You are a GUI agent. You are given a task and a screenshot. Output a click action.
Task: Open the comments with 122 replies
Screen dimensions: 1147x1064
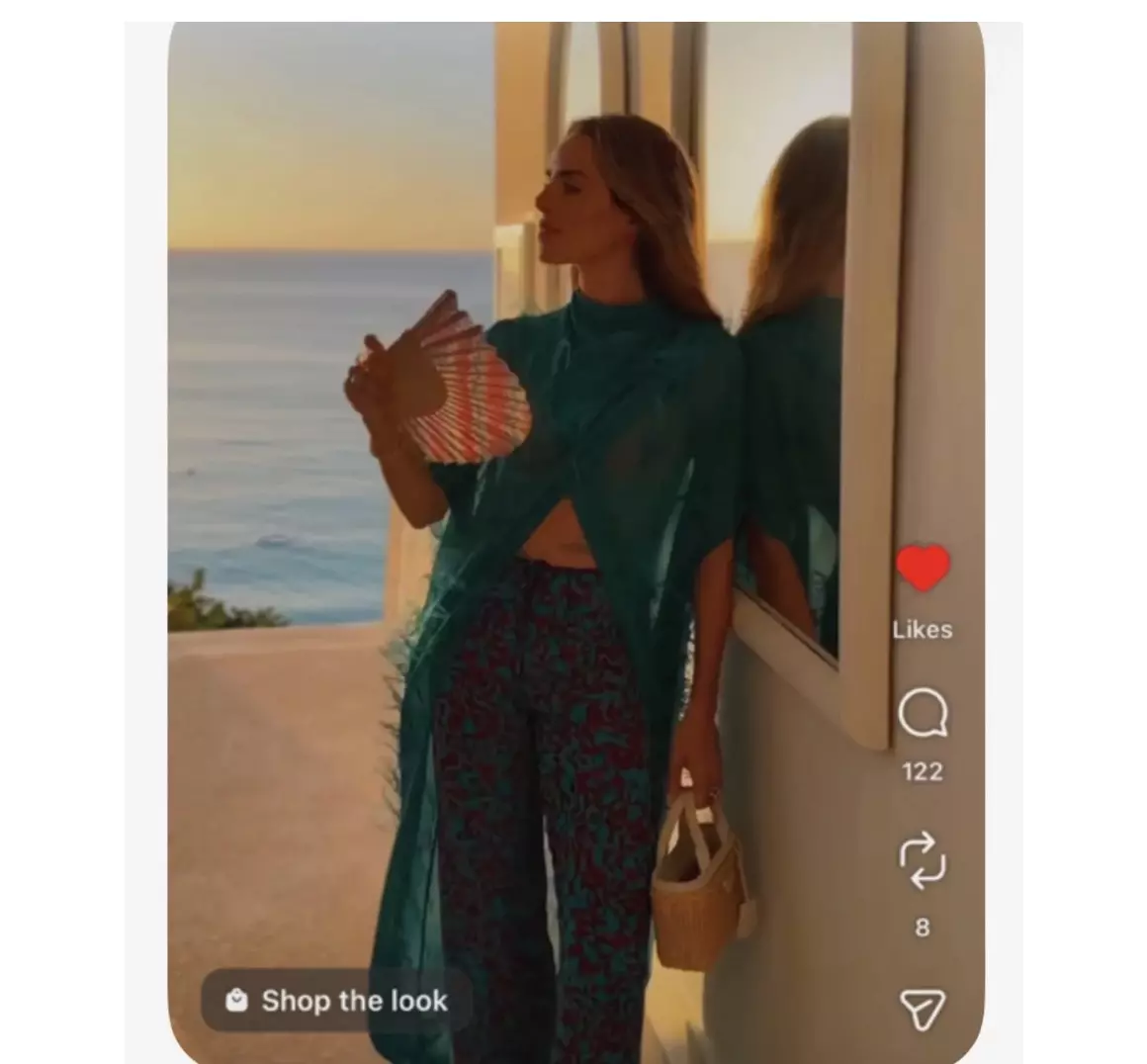[x=922, y=713]
